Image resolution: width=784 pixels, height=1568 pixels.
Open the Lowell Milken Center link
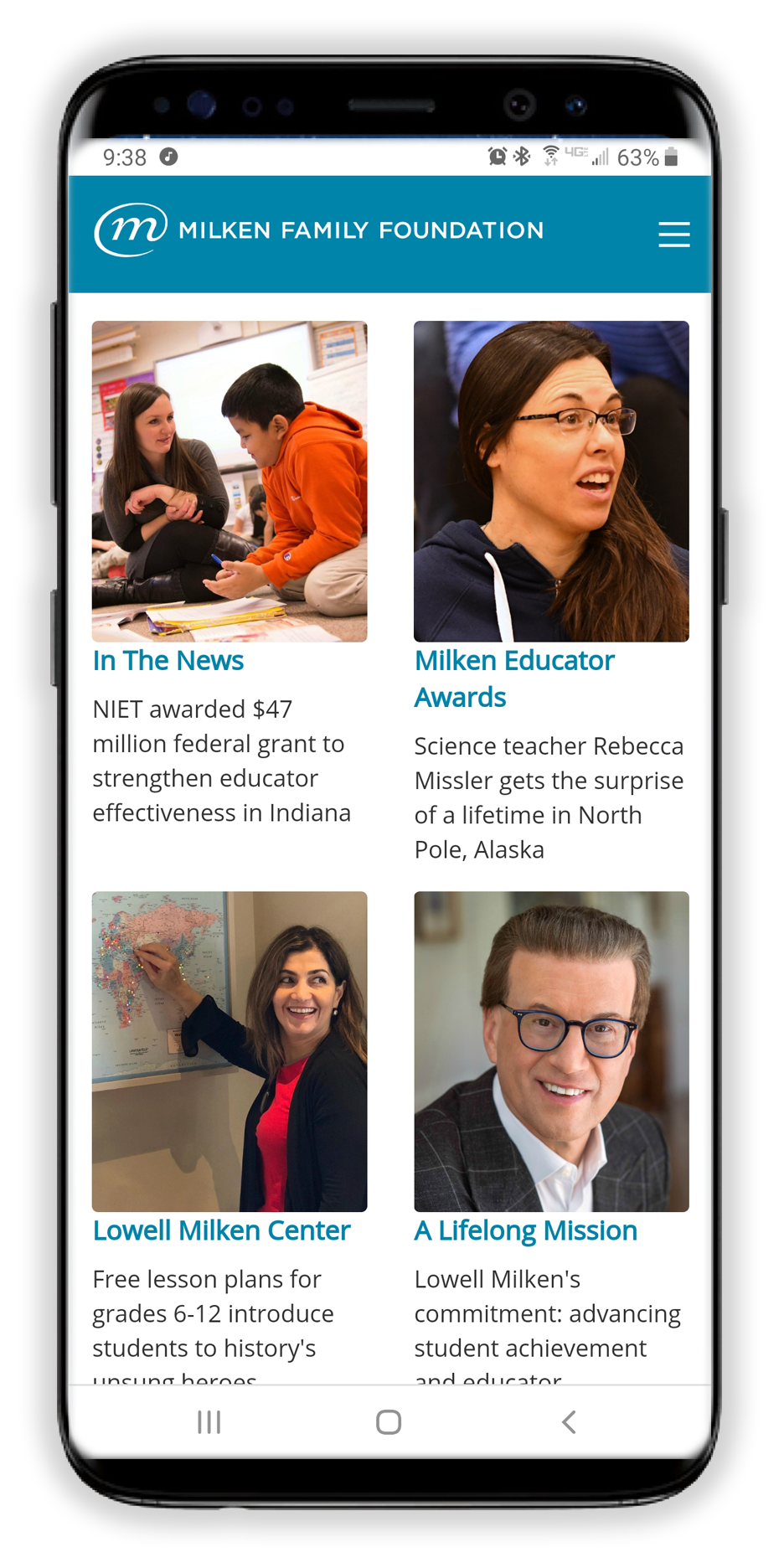point(221,1230)
